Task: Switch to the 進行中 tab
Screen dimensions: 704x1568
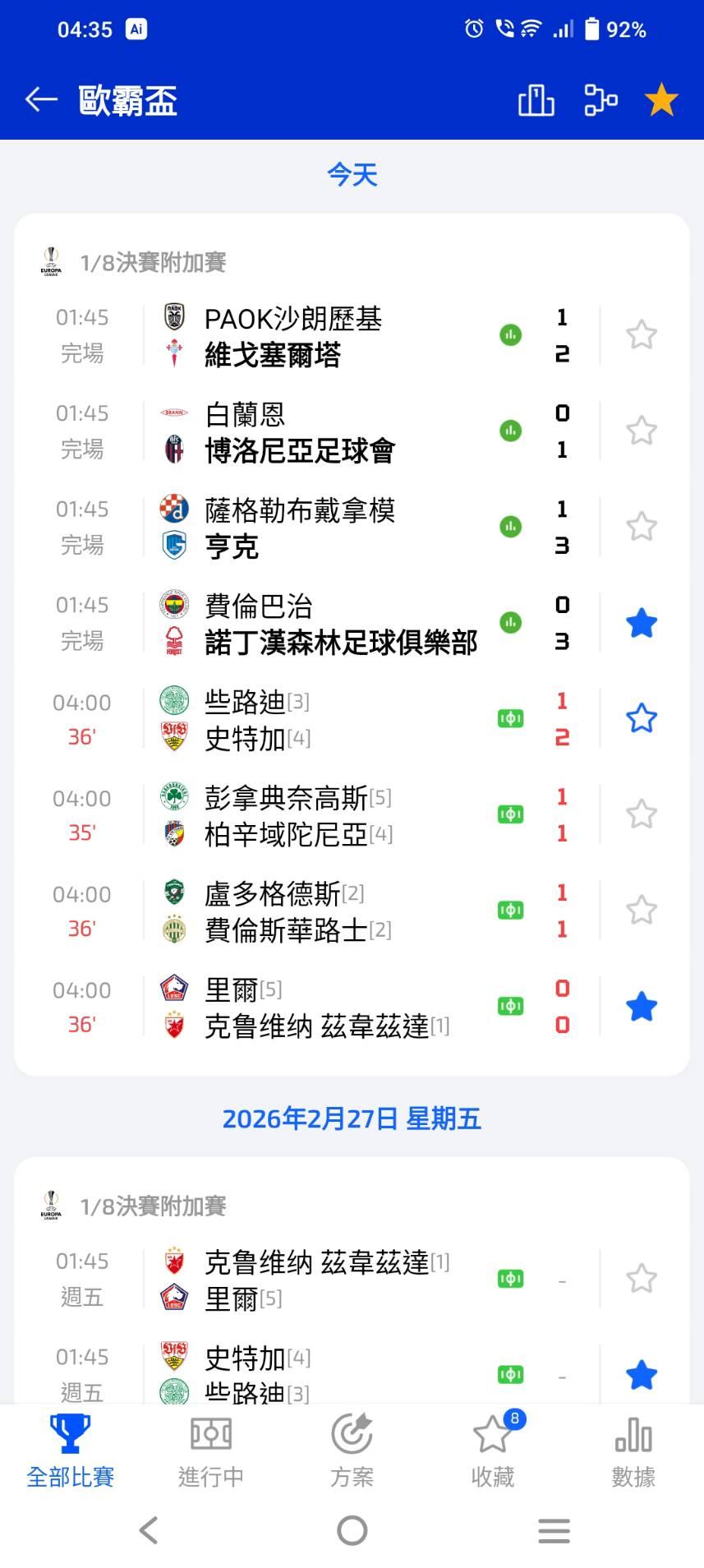Action: pyautogui.click(x=211, y=1452)
